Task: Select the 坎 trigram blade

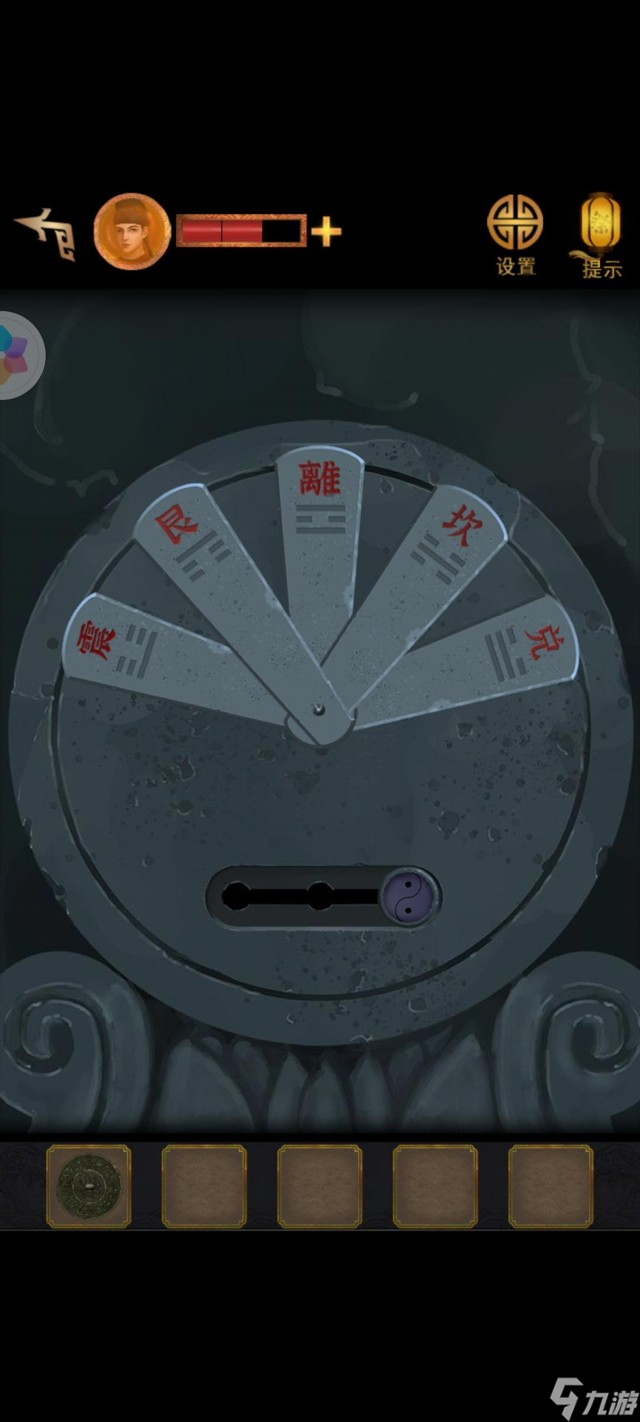Action: pyautogui.click(x=440, y=558)
